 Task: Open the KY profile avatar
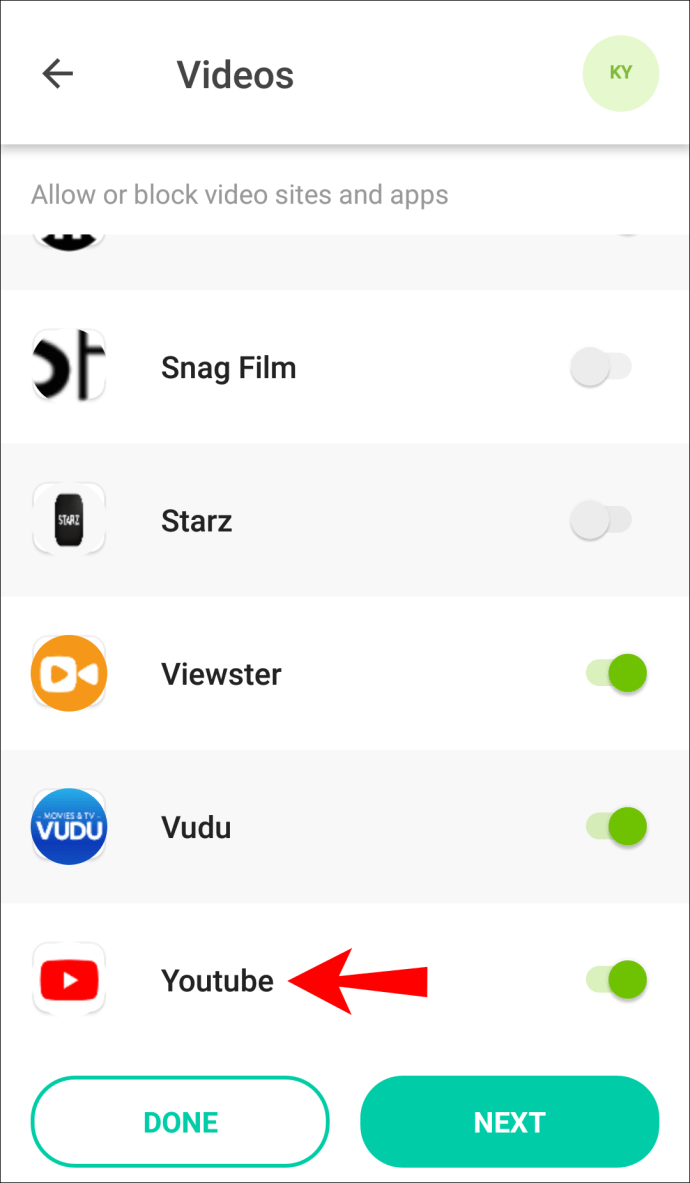pos(620,74)
